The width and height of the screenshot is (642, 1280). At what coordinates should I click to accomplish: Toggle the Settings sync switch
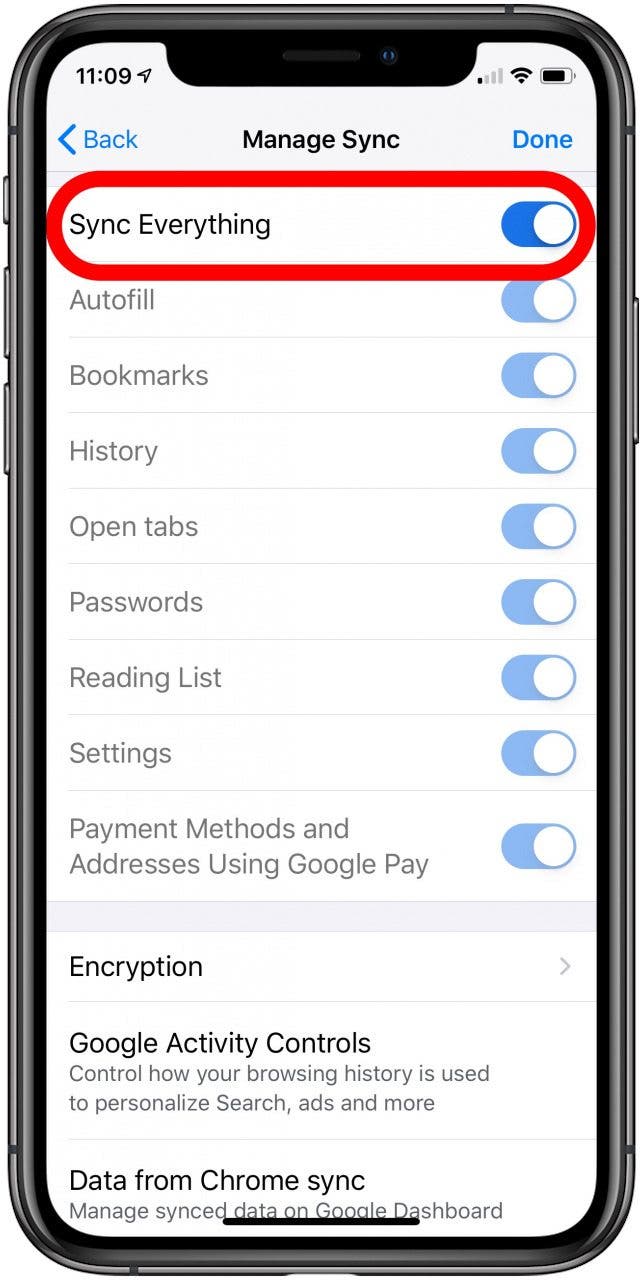tap(538, 753)
